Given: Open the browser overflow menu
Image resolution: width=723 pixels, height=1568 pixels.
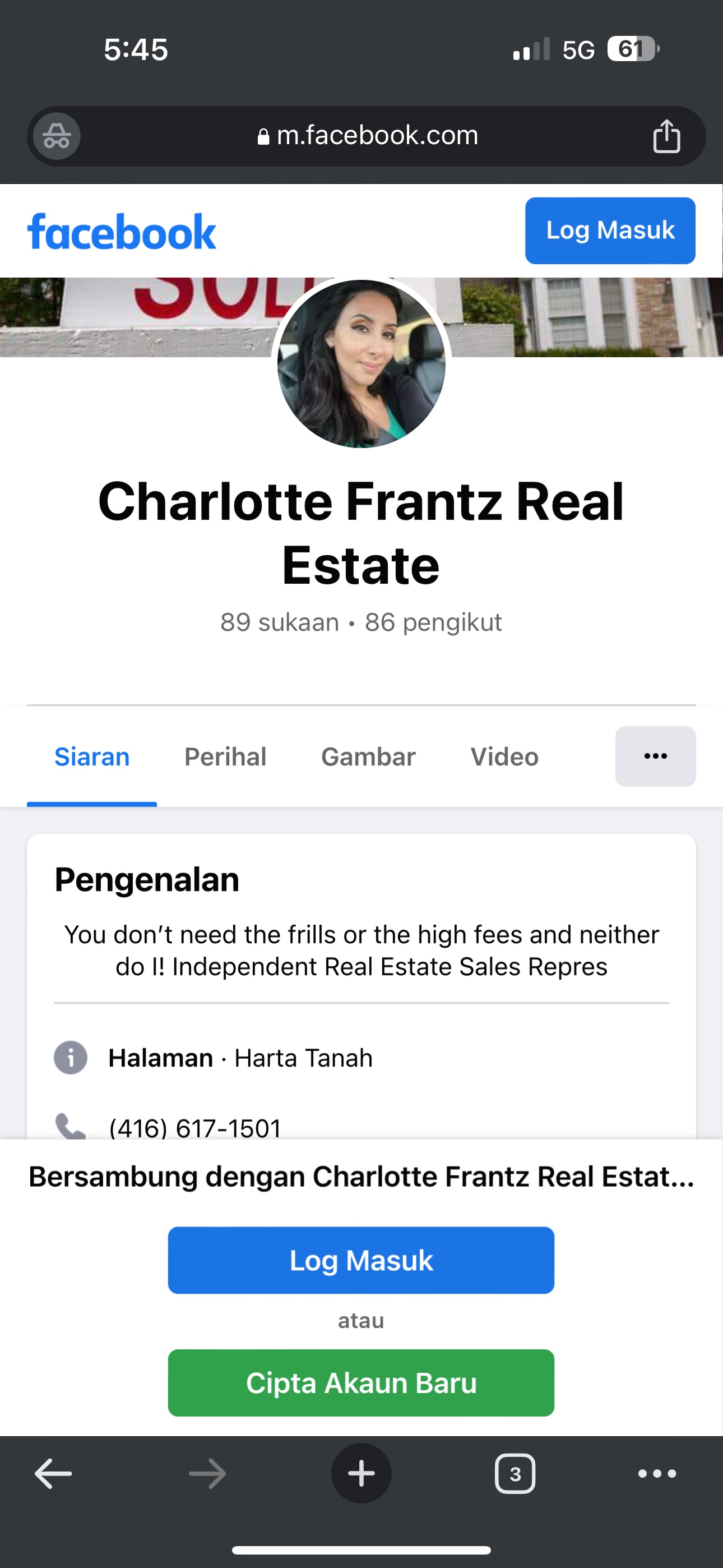Looking at the screenshot, I should pyautogui.click(x=657, y=1474).
